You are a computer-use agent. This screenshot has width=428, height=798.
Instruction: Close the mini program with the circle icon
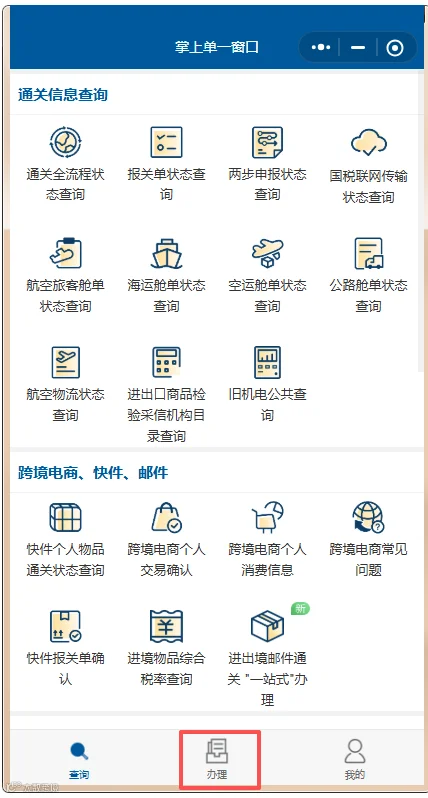pyautogui.click(x=395, y=48)
